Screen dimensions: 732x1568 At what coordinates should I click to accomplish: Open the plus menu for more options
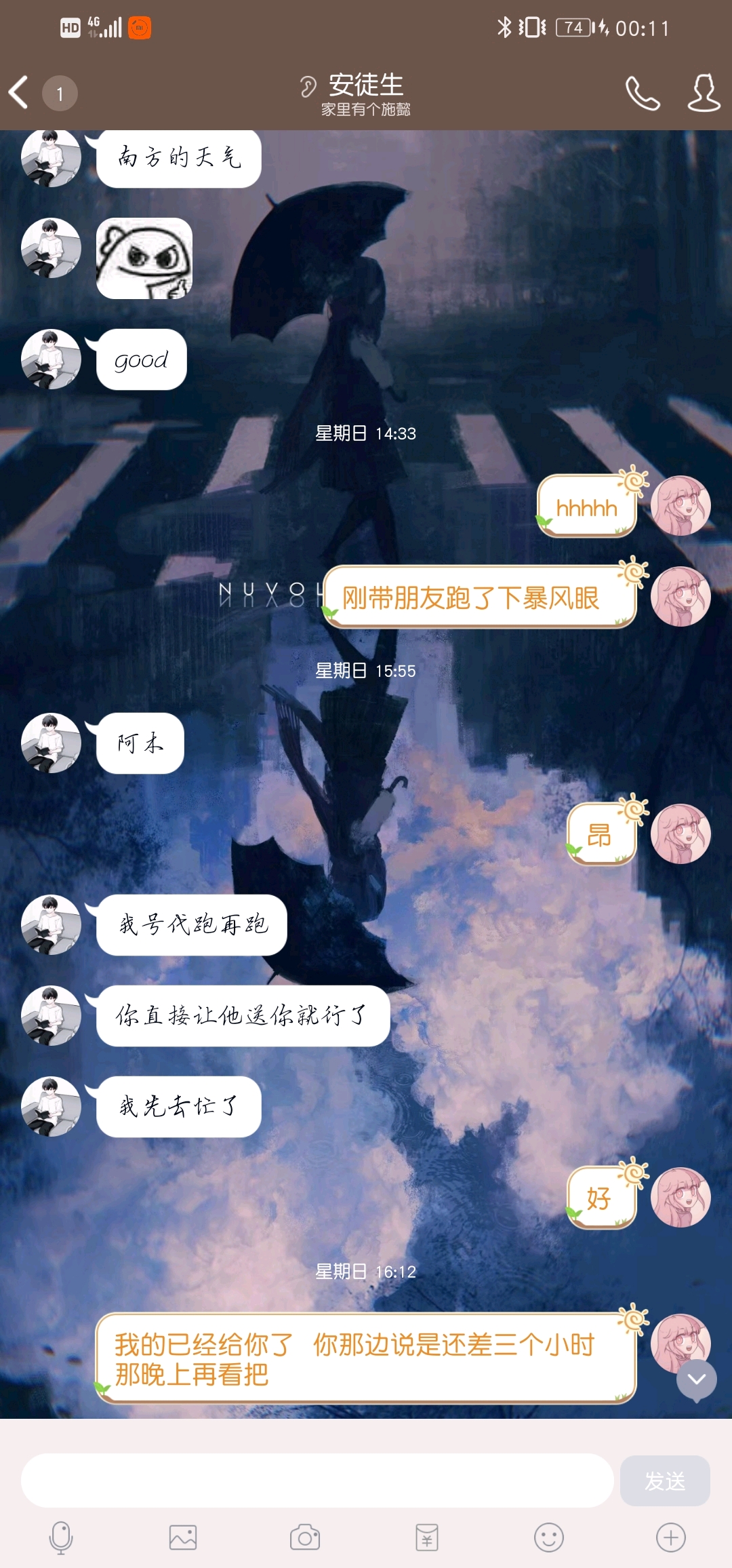(x=671, y=1537)
